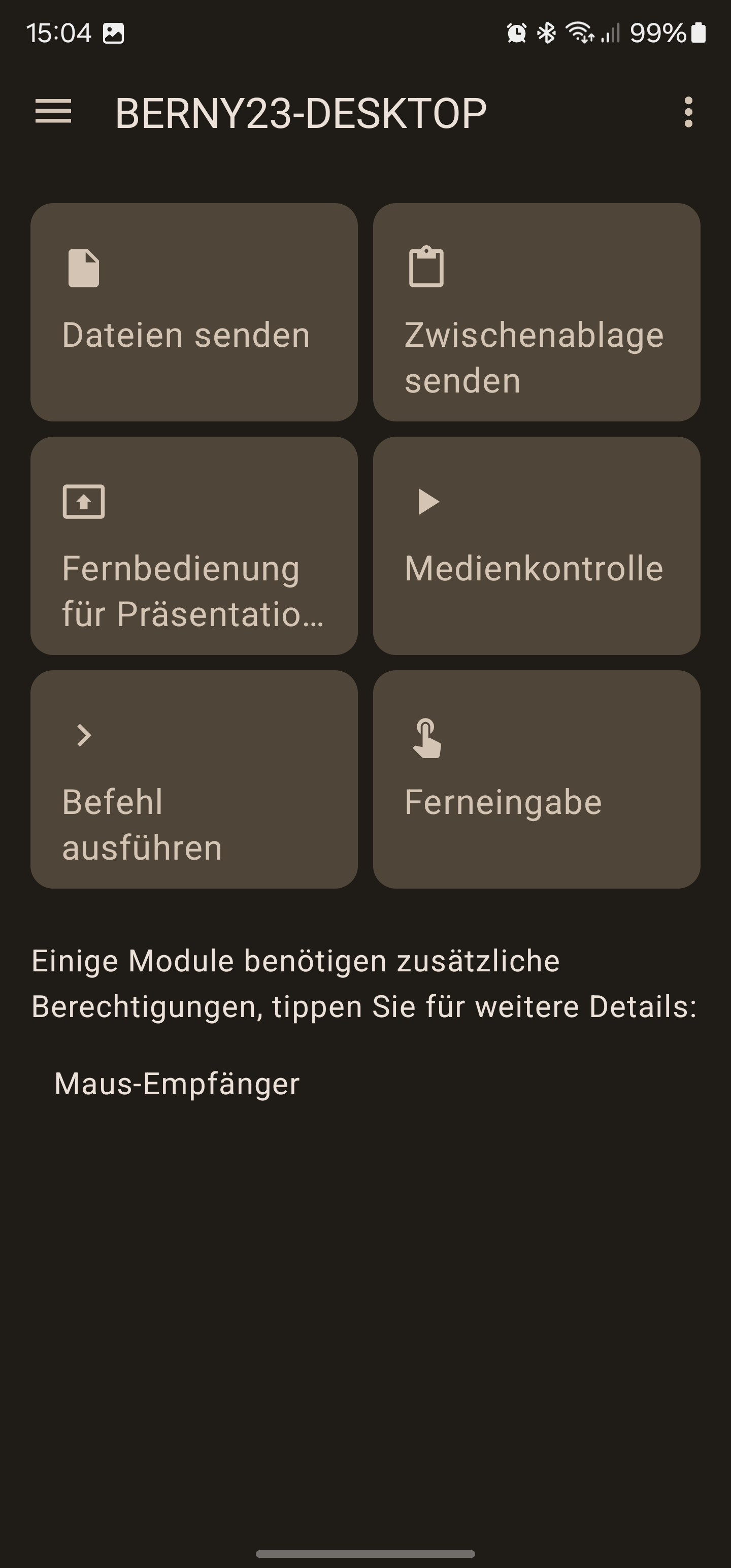The width and height of the screenshot is (731, 1568).
Task: Open Medienkontrolle
Action: (536, 546)
